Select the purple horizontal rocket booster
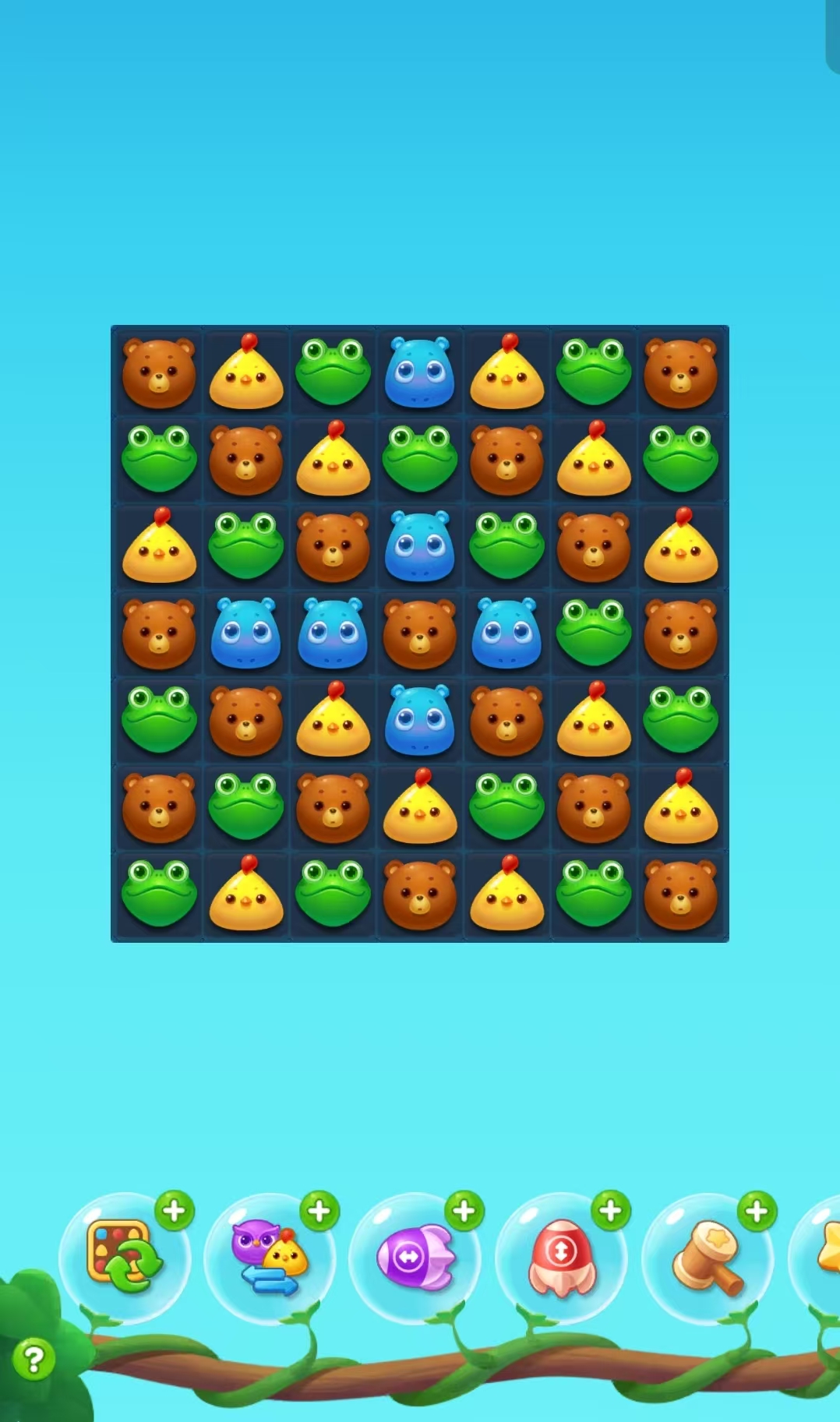This screenshot has height=1422, width=840. tap(415, 1257)
